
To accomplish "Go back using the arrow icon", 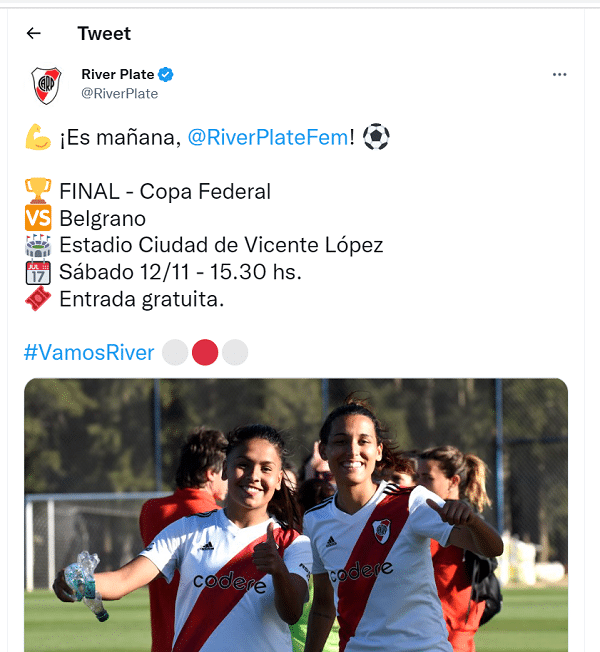I will click(x=34, y=33).
